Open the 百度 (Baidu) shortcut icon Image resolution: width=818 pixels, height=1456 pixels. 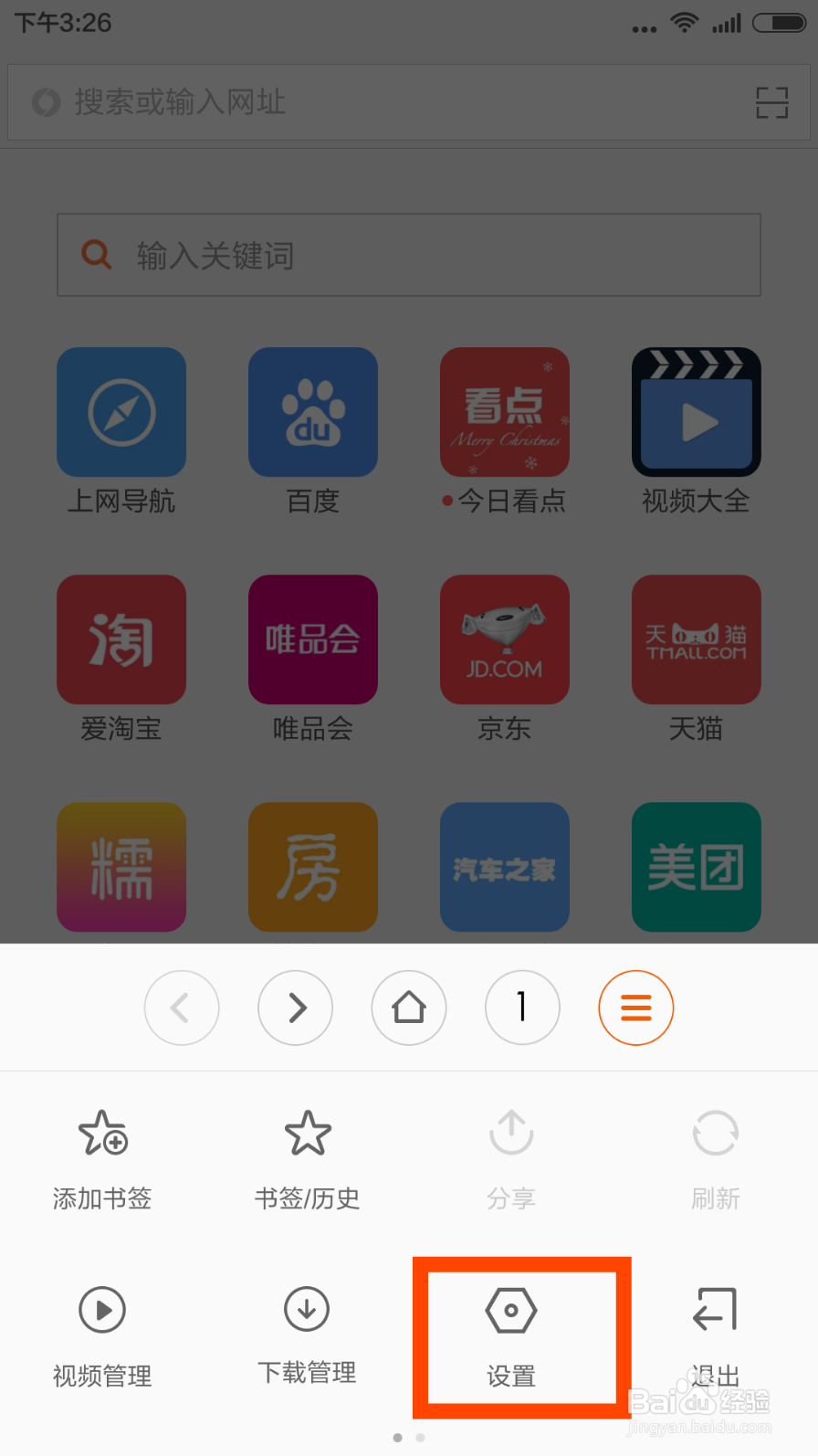pyautogui.click(x=313, y=412)
